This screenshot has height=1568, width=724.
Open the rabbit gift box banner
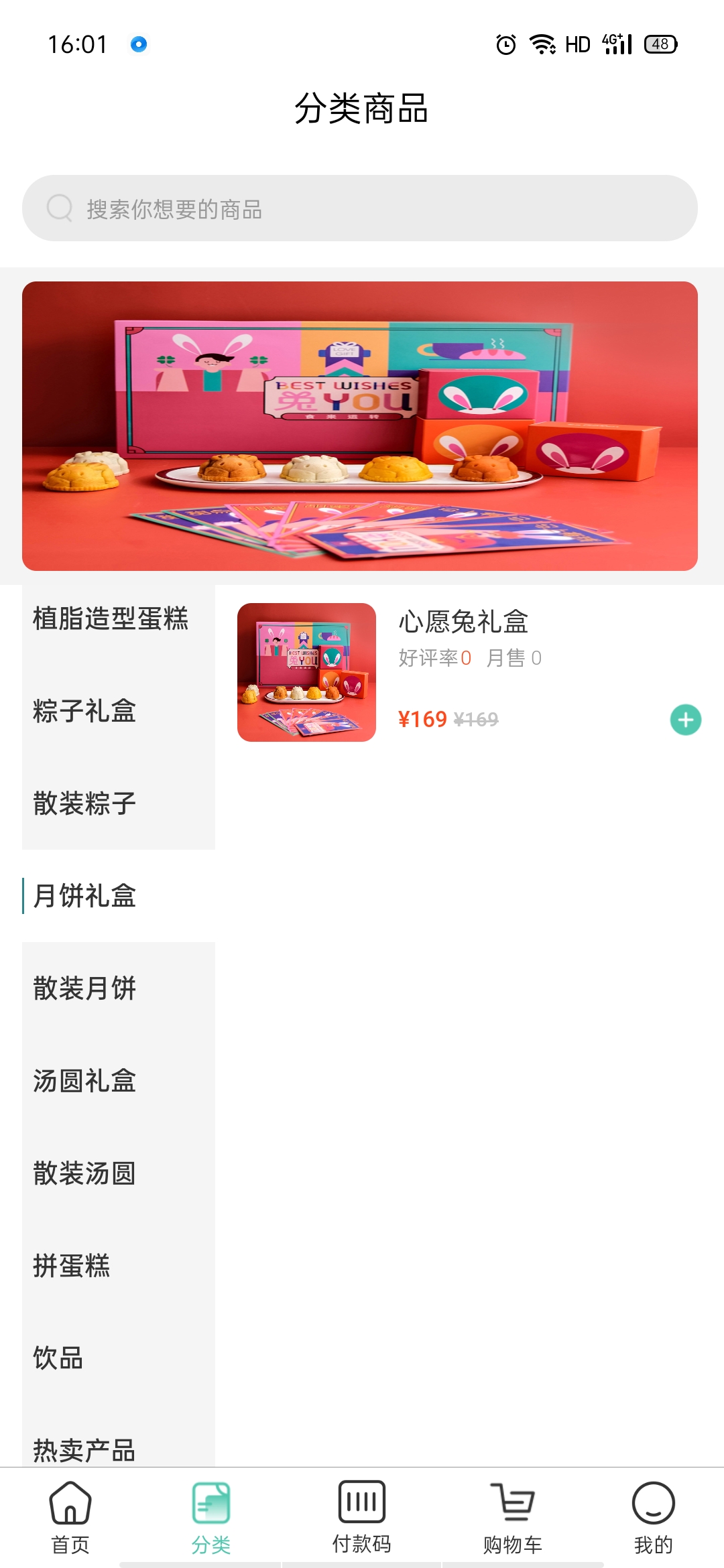click(x=360, y=426)
